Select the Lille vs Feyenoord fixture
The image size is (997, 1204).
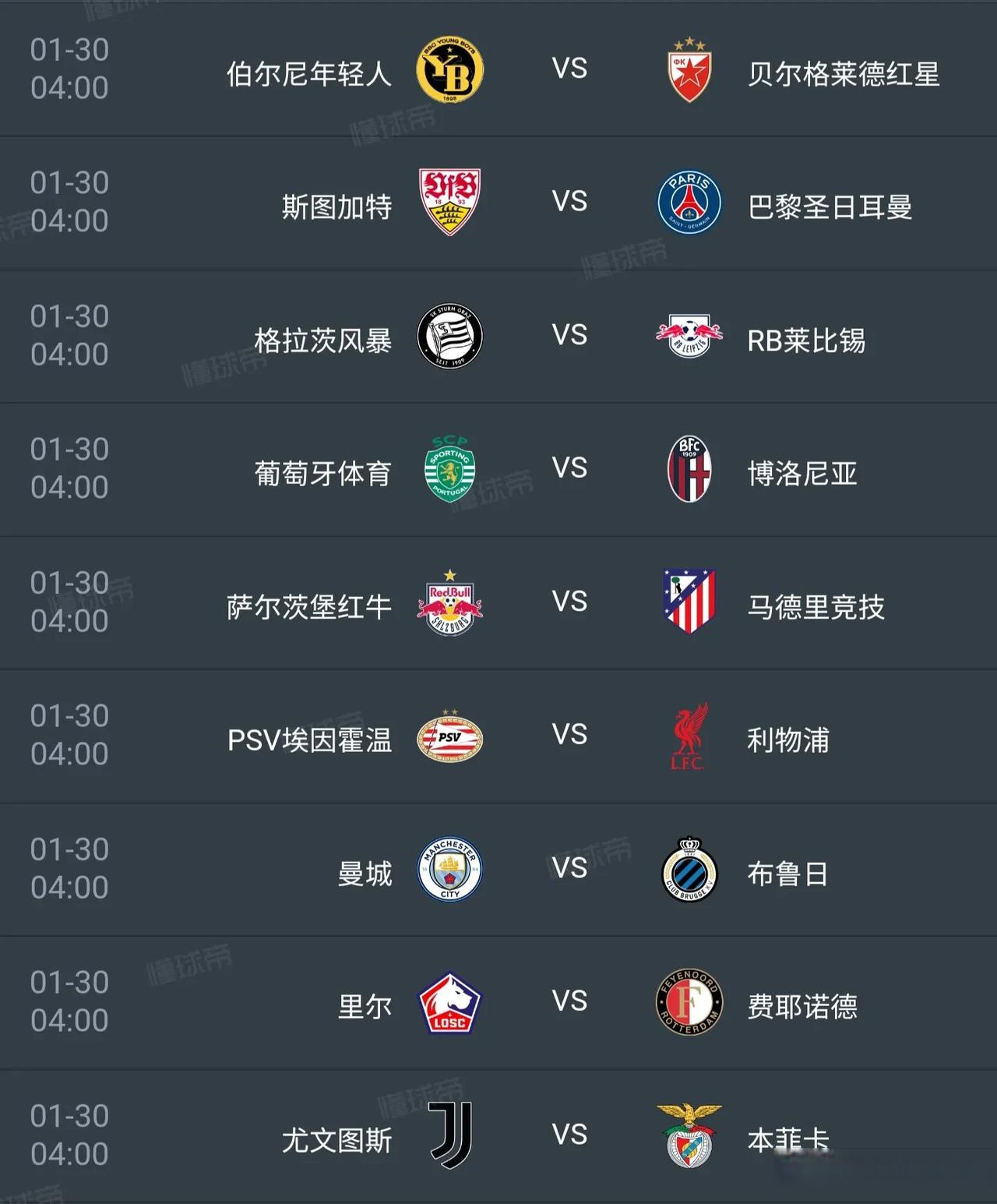click(569, 1001)
